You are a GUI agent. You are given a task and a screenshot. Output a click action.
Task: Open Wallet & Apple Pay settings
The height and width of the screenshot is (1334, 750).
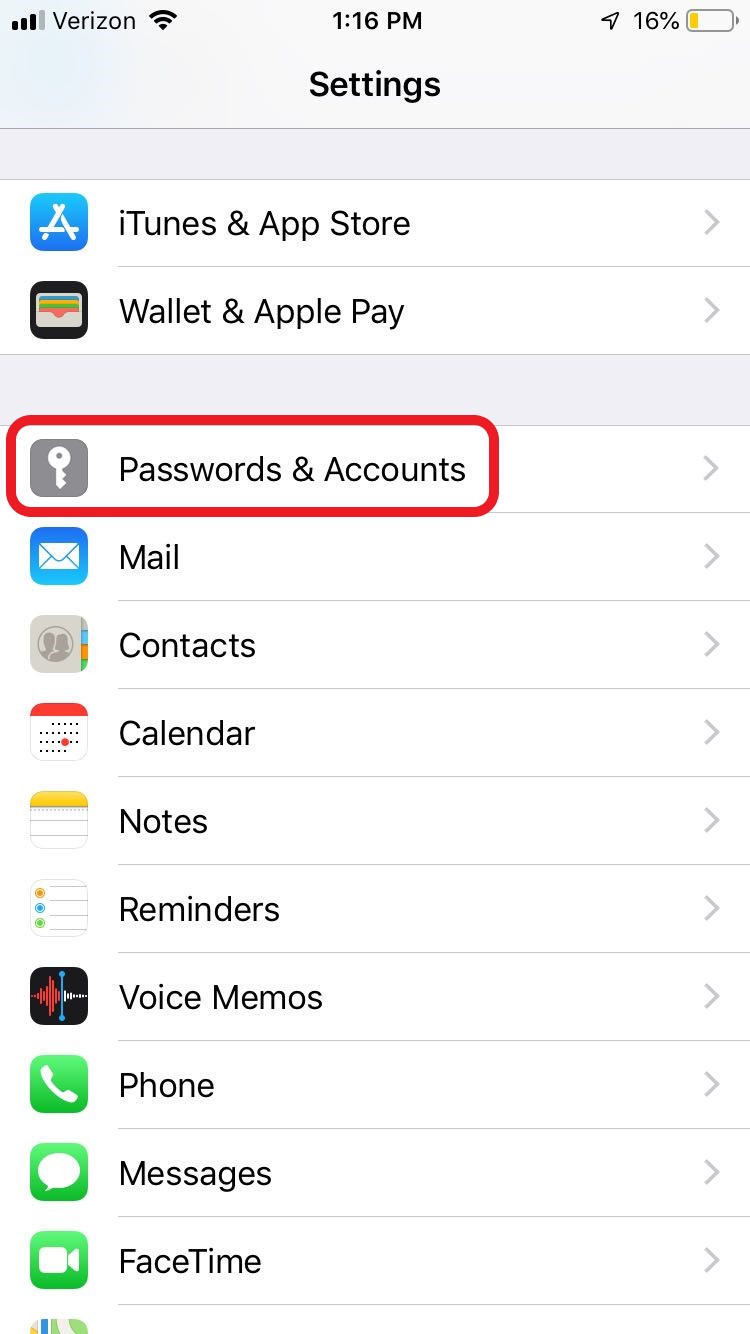tap(375, 311)
